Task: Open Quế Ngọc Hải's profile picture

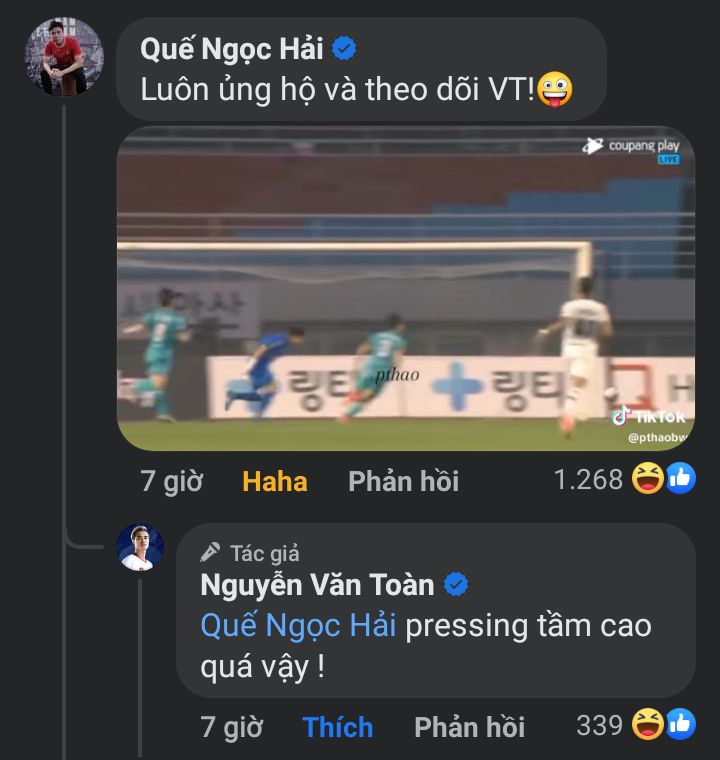Action: coord(63,55)
